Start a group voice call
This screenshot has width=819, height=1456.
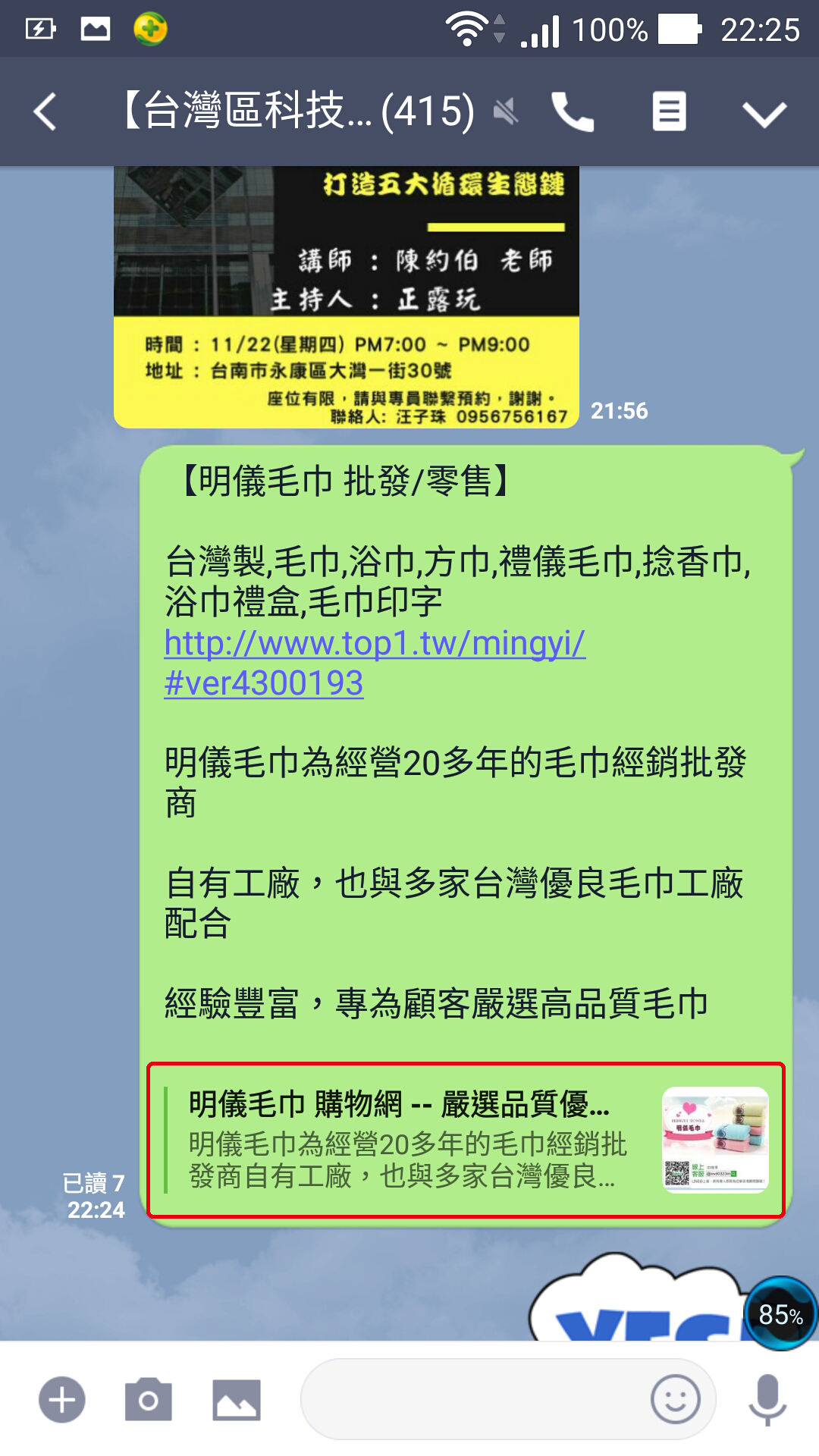pos(573,112)
